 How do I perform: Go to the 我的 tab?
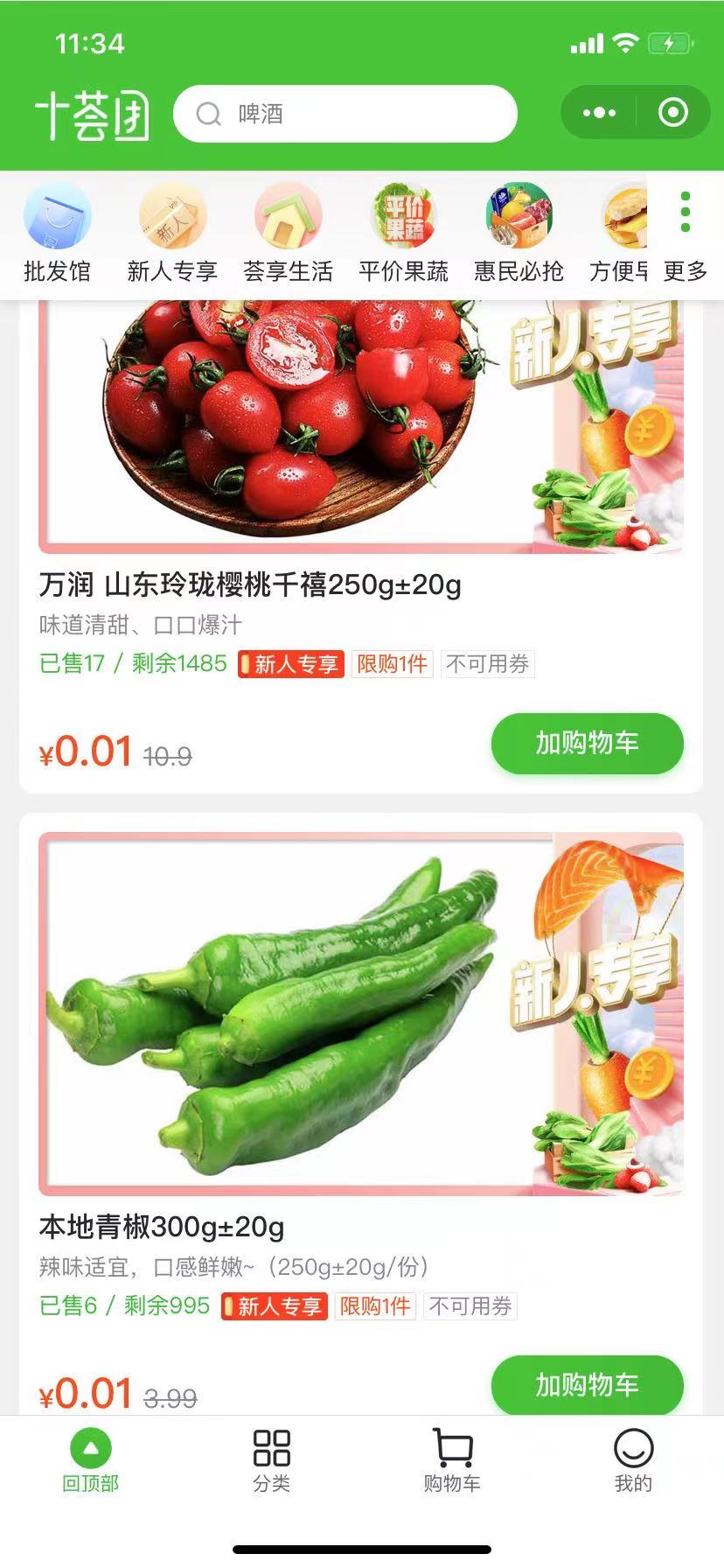633,1460
